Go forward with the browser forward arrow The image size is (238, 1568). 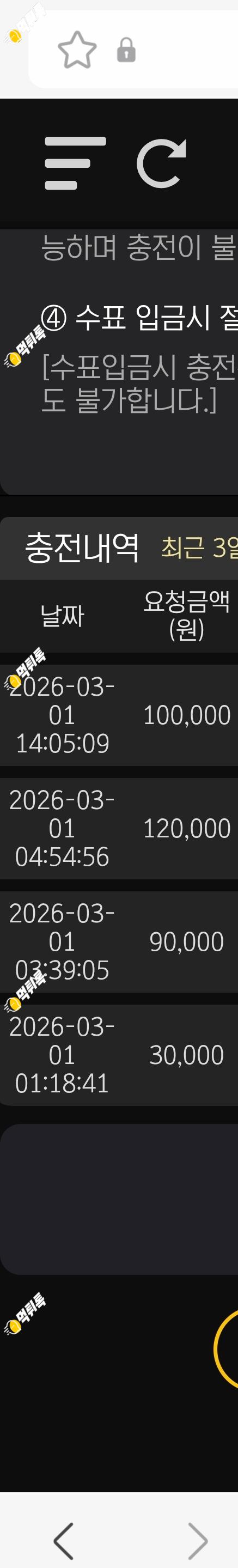pyautogui.click(x=198, y=1541)
